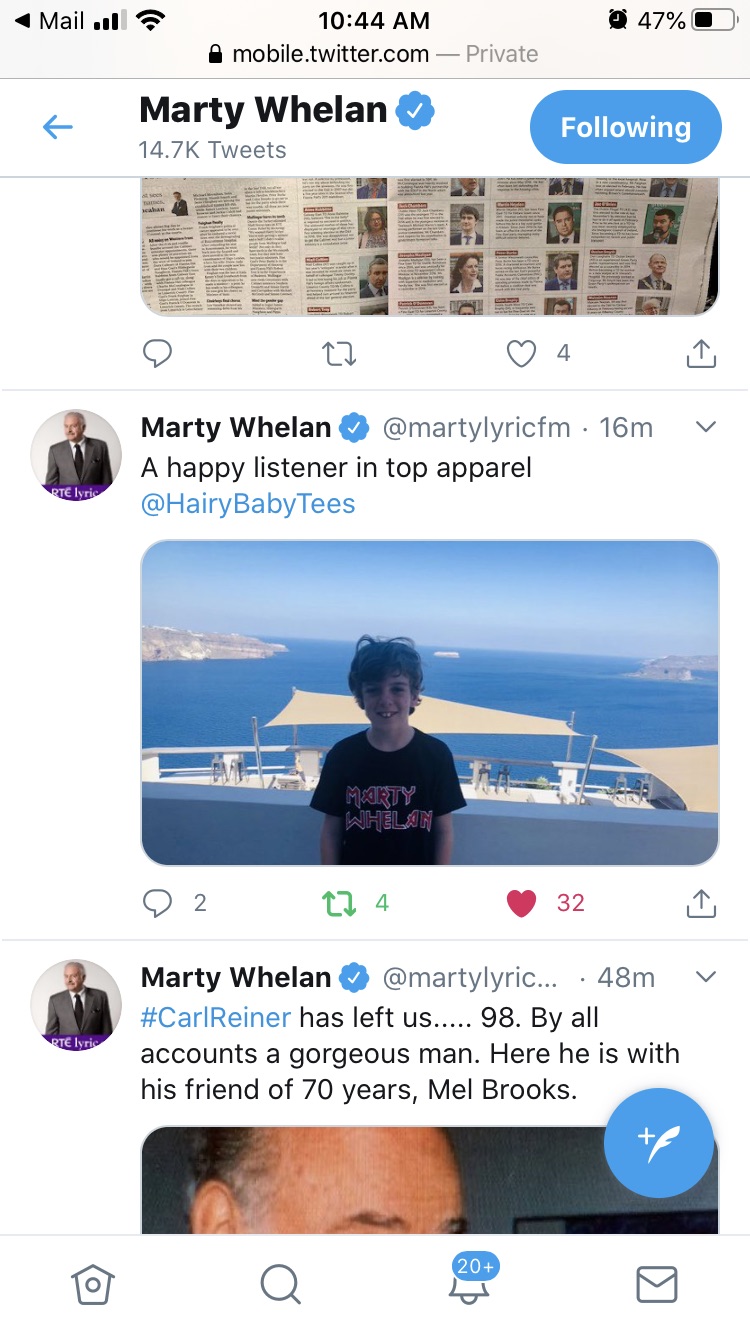Tap the Following button
The width and height of the screenshot is (750, 1334).
625,127
